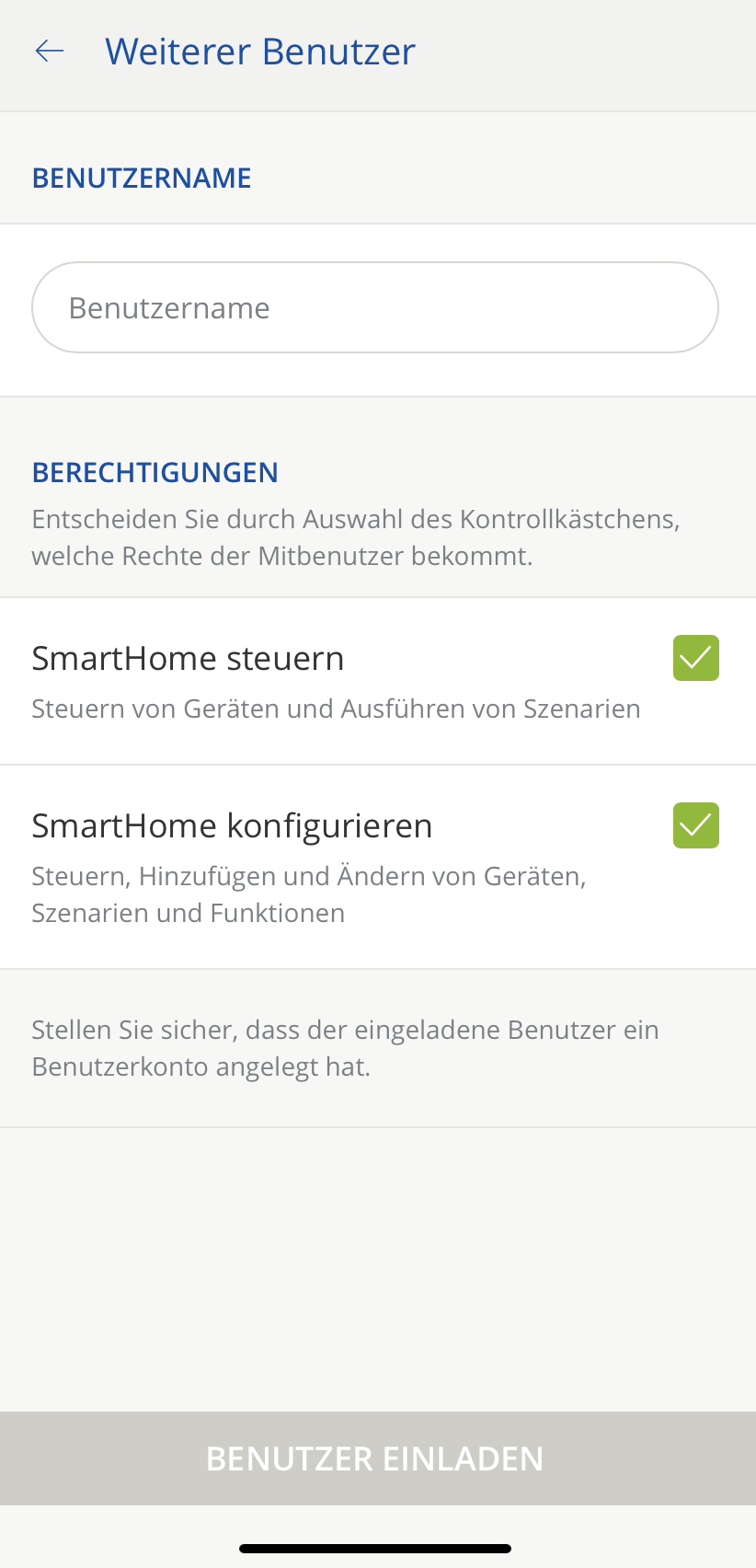Image resolution: width=756 pixels, height=1568 pixels.
Task: Uncheck the SmartHome konfigurieren checkbox
Action: [695, 825]
